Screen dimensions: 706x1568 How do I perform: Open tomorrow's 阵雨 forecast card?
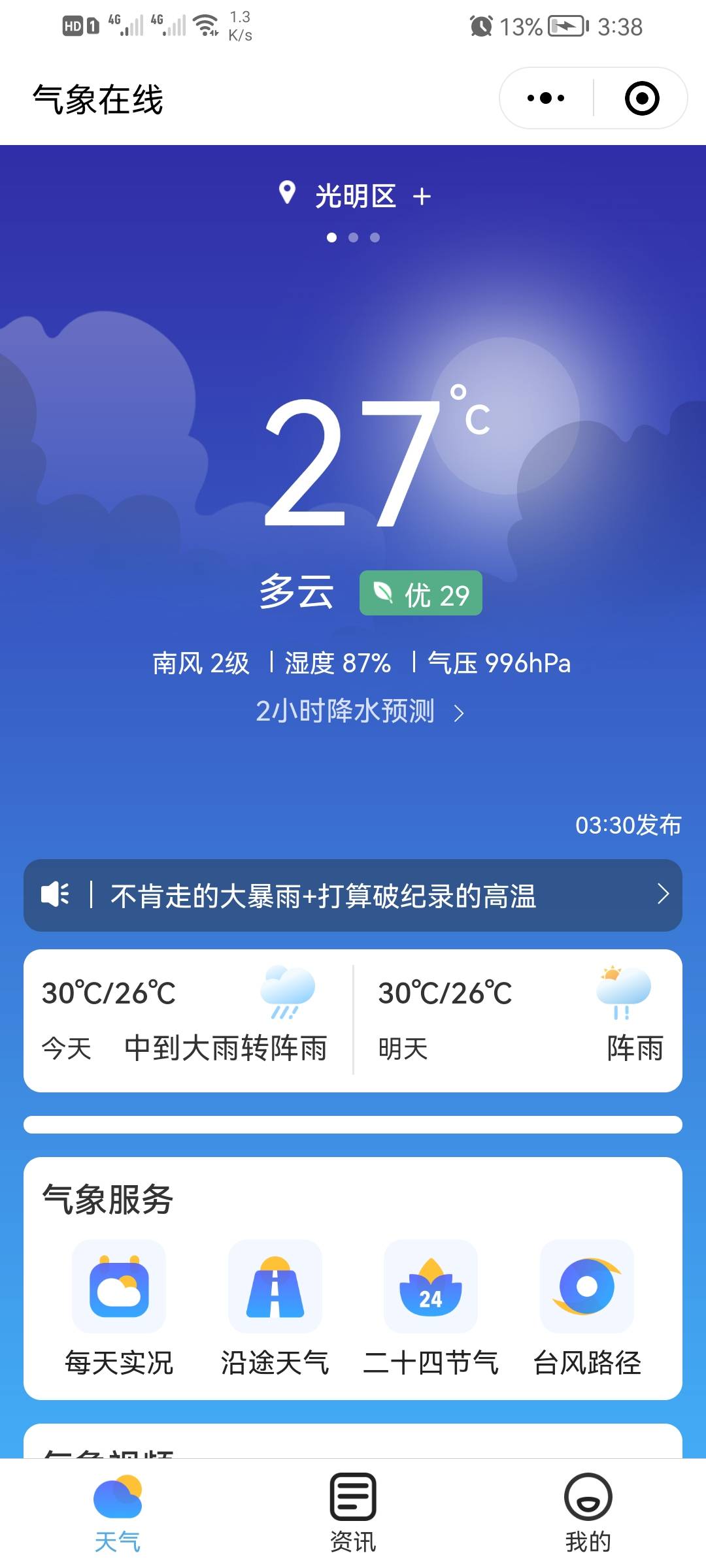[x=519, y=1021]
